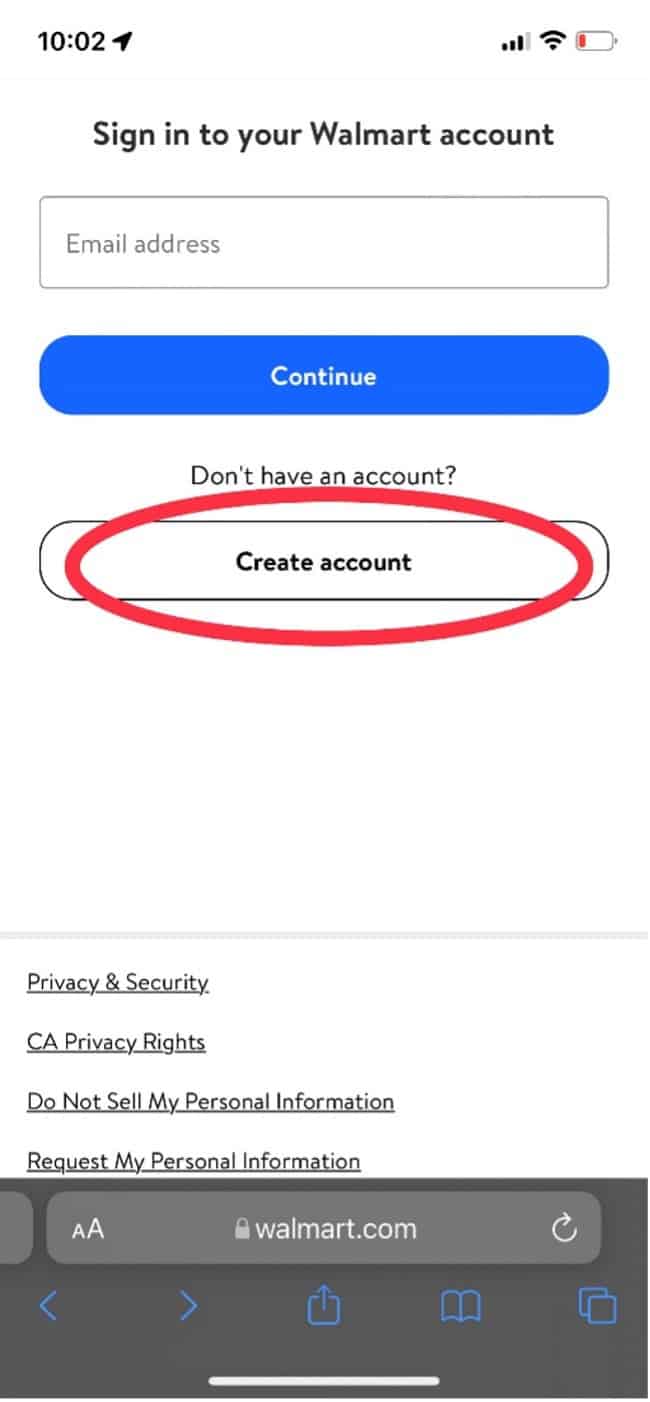Open Request My Personal Information link
Screen dimensions: 650x1402
point(194,1161)
